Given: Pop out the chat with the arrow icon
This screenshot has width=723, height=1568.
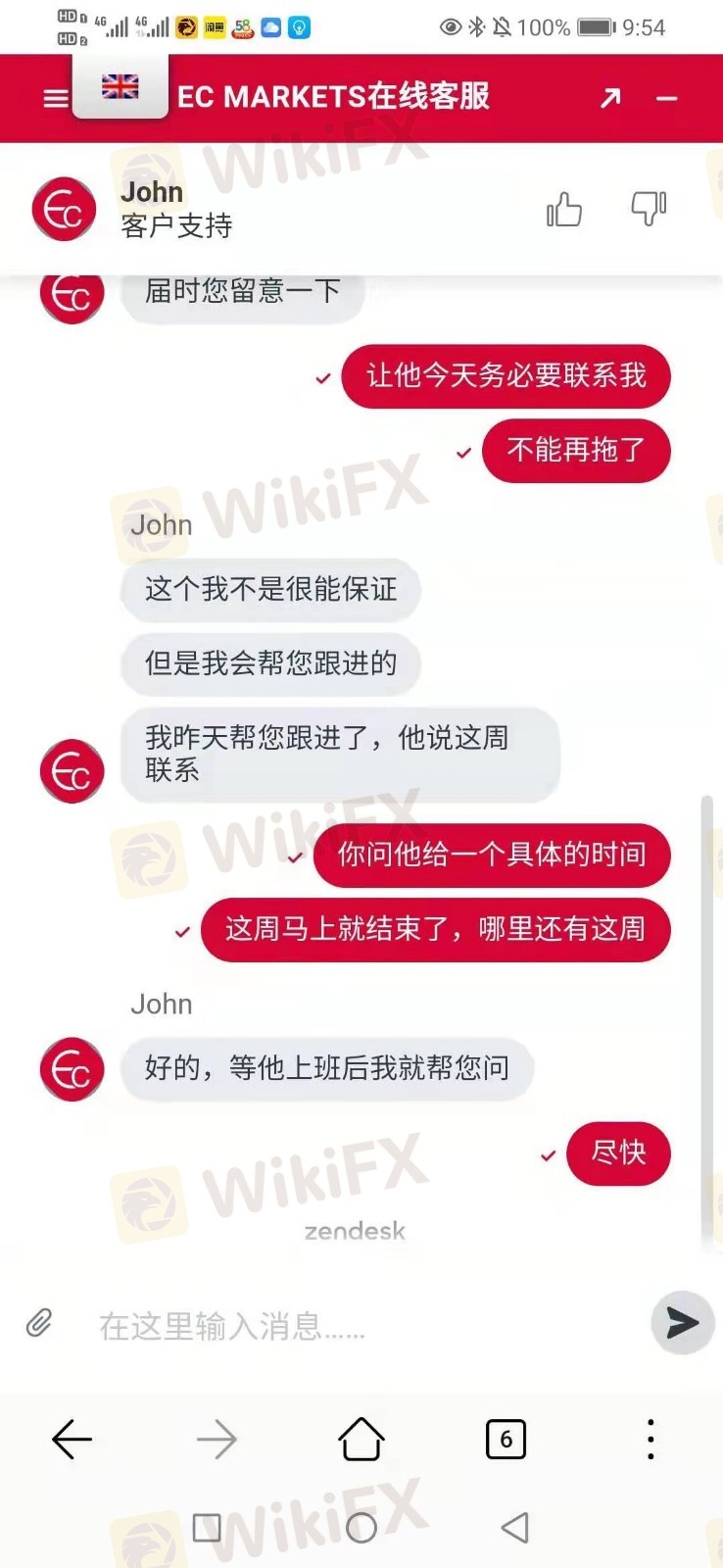Looking at the screenshot, I should pyautogui.click(x=610, y=97).
